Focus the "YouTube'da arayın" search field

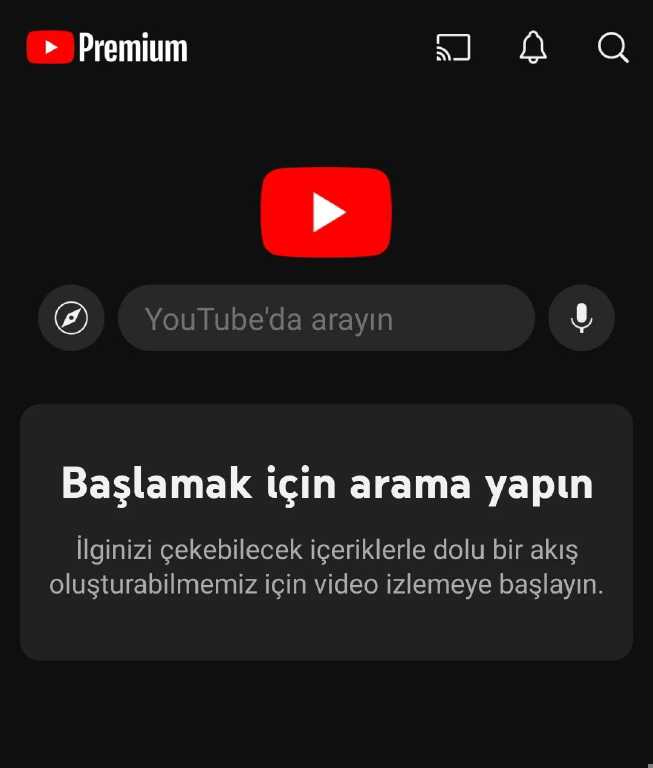[x=326, y=318]
